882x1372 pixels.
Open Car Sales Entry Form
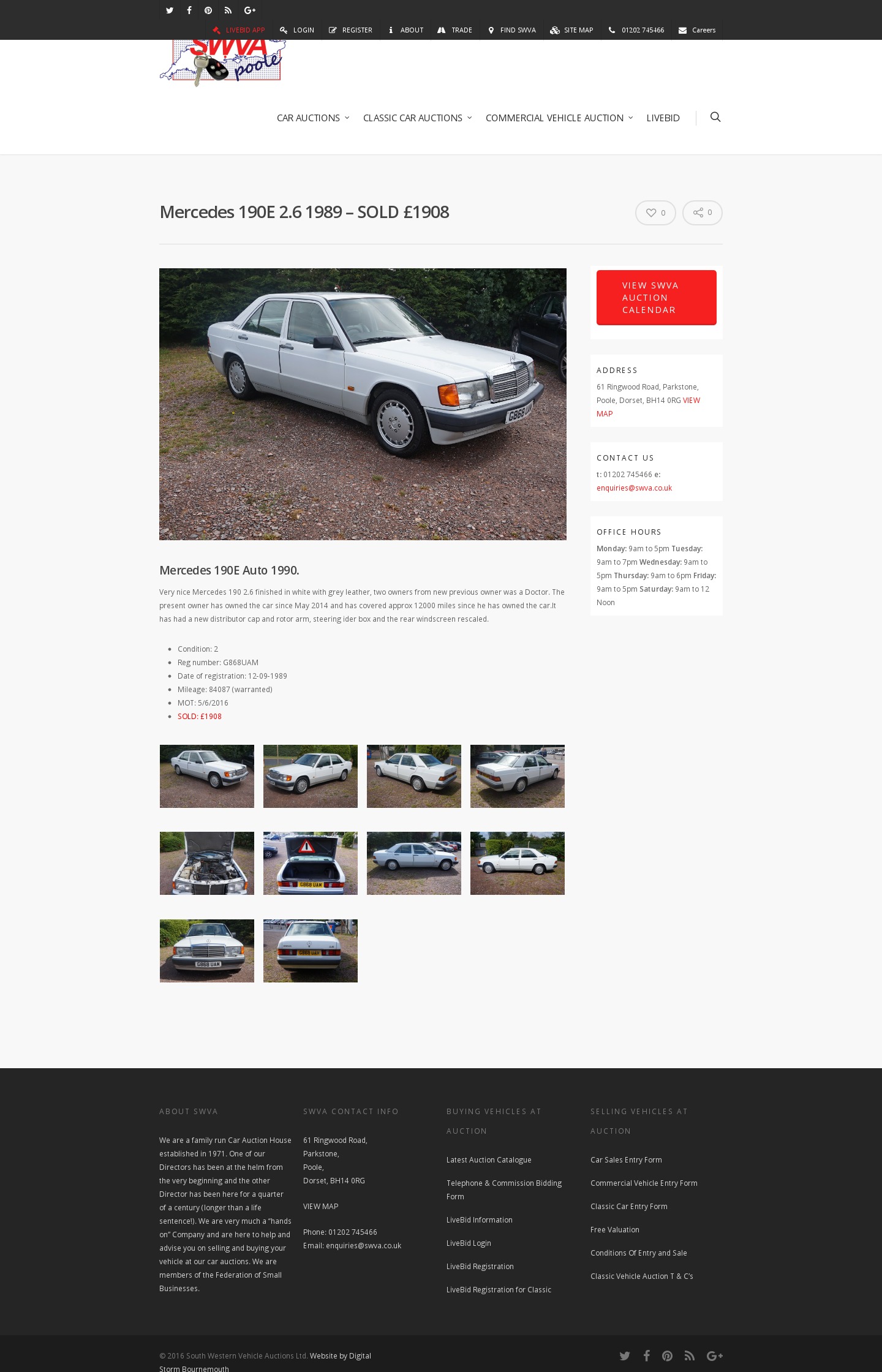(626, 1160)
